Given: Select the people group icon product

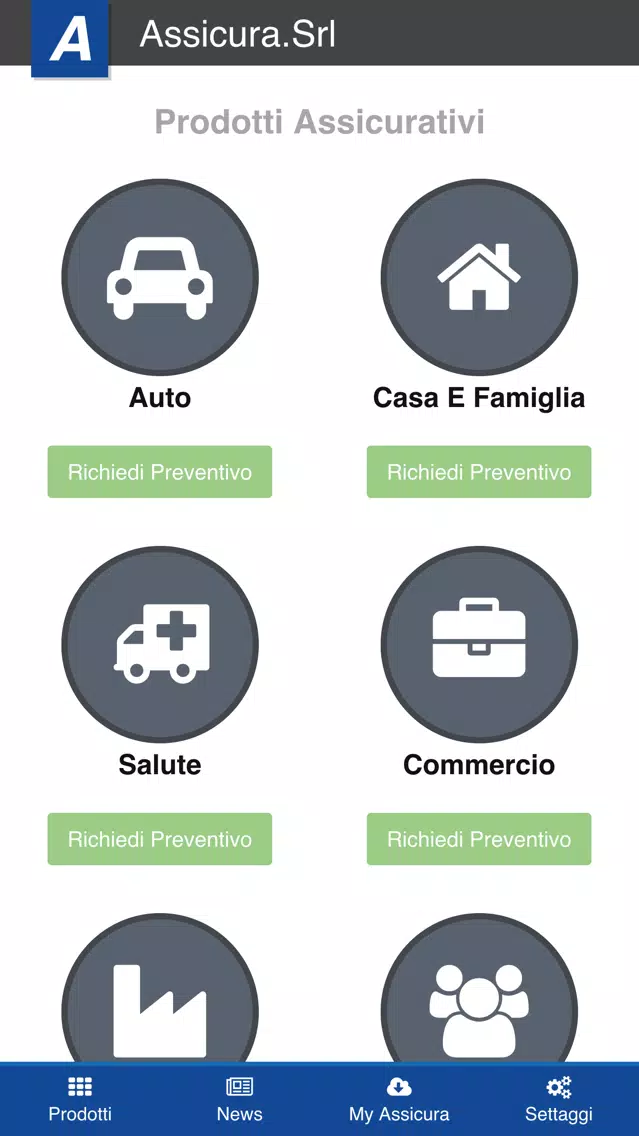Looking at the screenshot, I should coord(479,990).
